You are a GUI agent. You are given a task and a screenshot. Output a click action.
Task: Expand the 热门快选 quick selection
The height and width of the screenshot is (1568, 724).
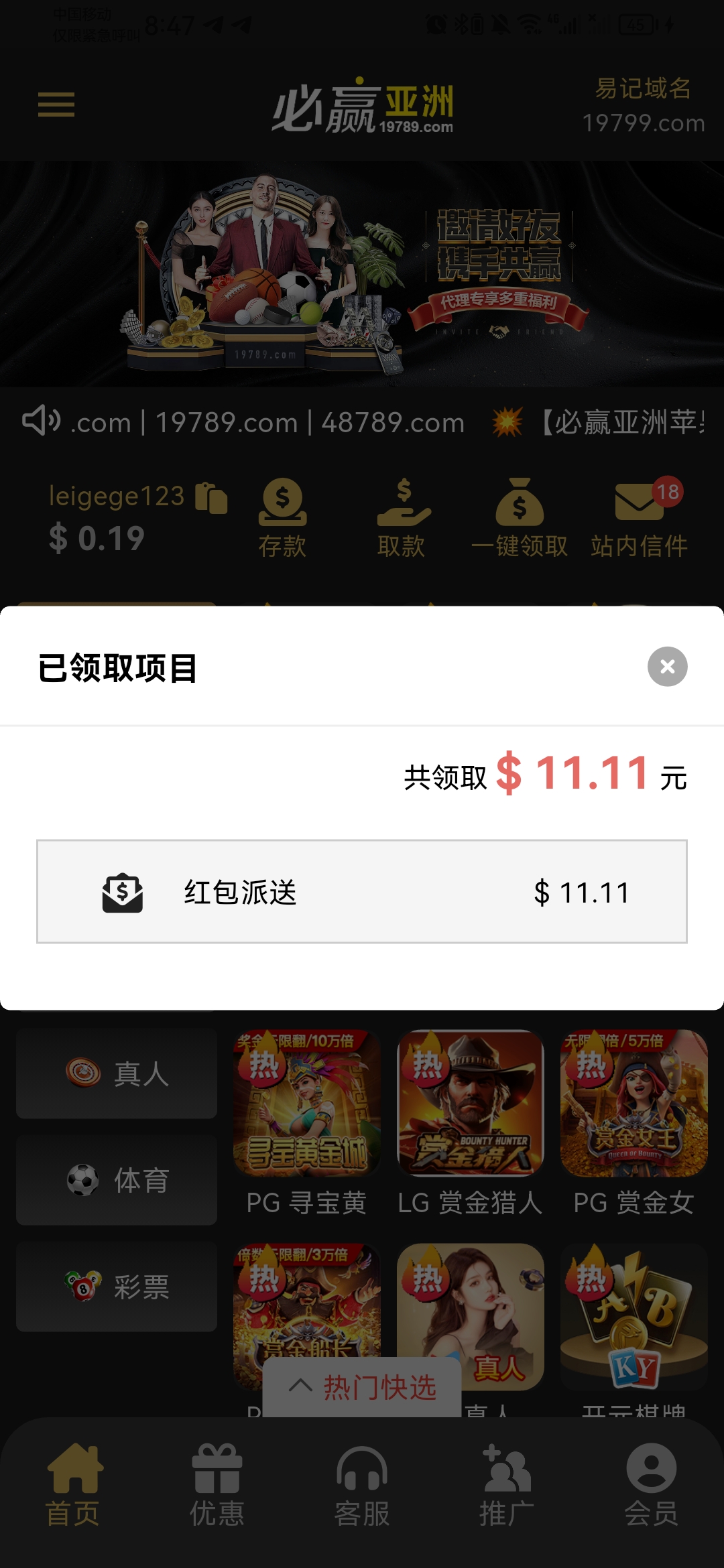[x=362, y=1387]
